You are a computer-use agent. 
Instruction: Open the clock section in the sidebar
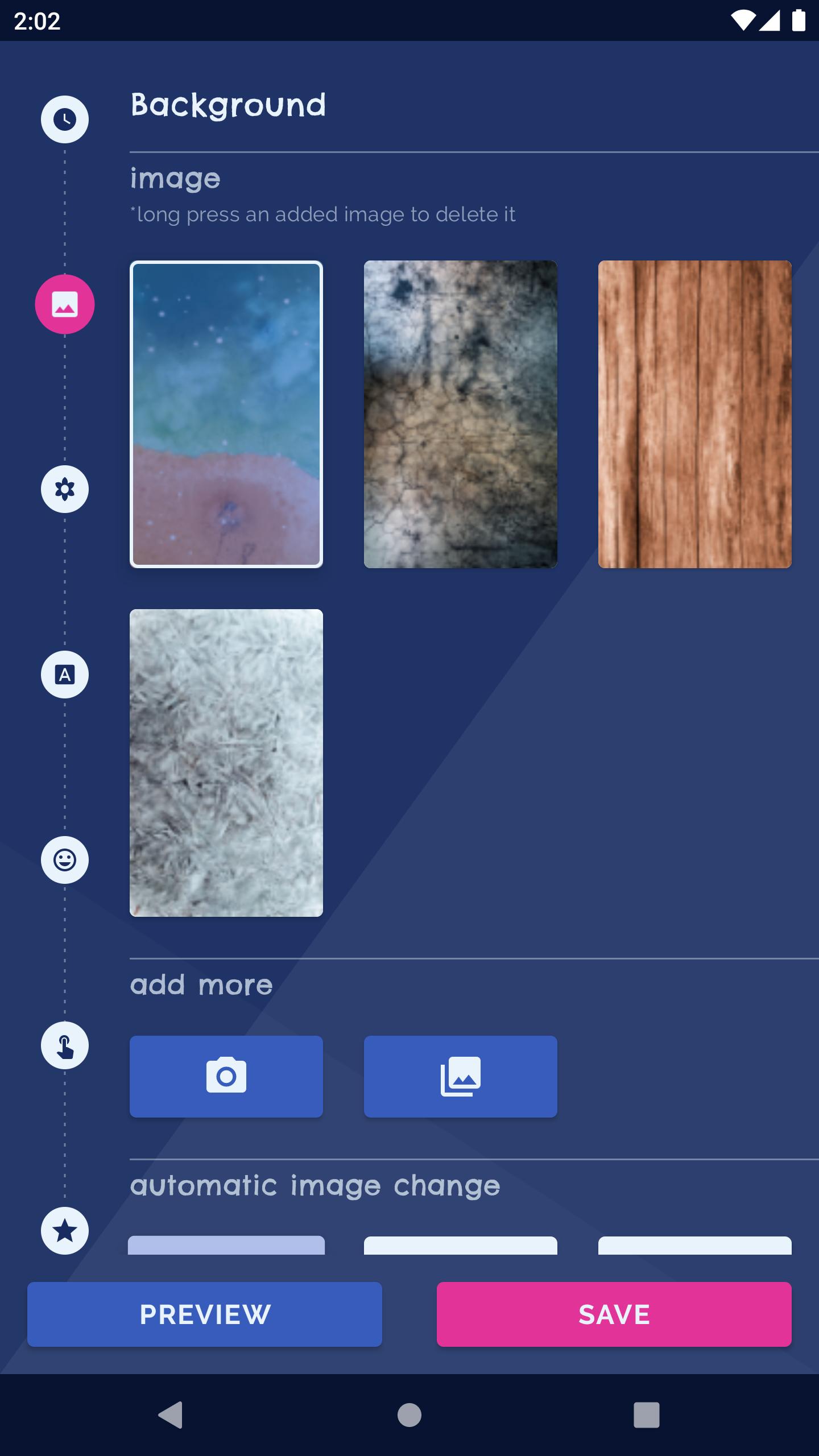[x=65, y=119]
